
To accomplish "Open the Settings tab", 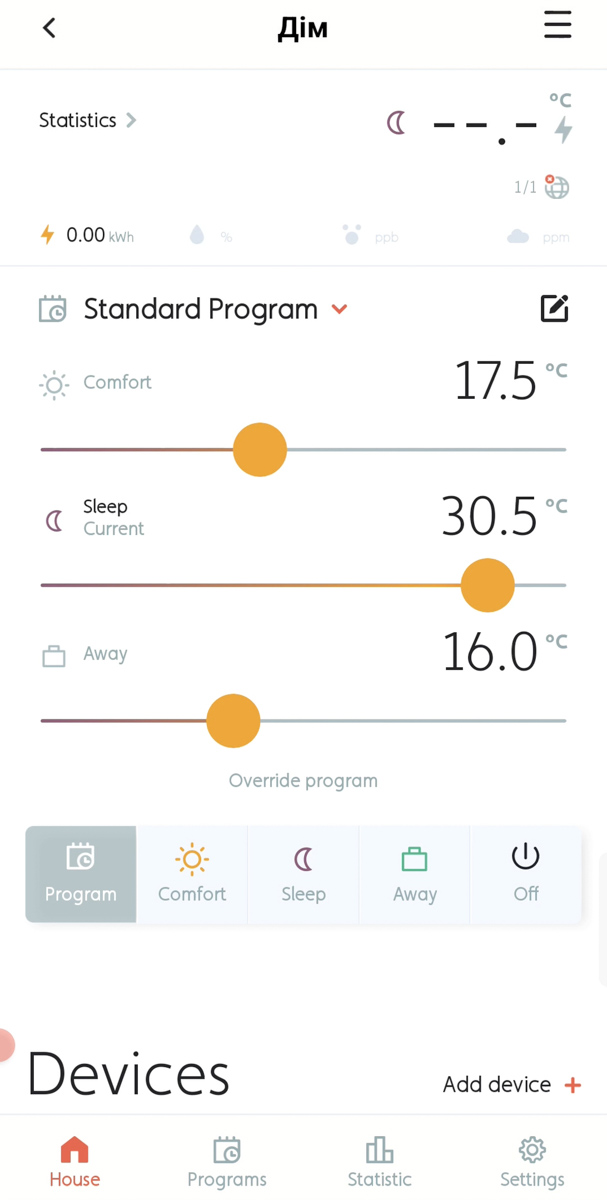I will coord(532,1162).
